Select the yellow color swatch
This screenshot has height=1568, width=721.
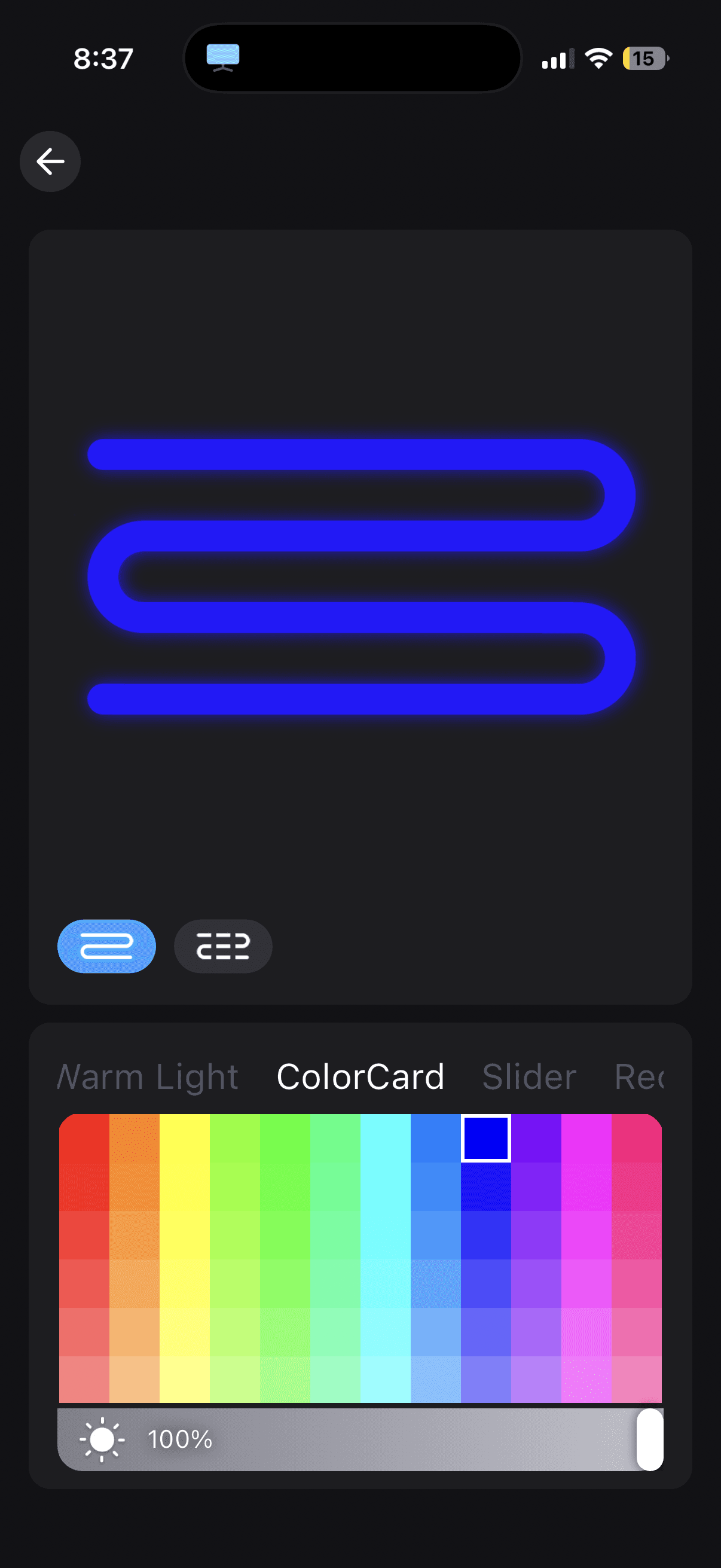185,1138
